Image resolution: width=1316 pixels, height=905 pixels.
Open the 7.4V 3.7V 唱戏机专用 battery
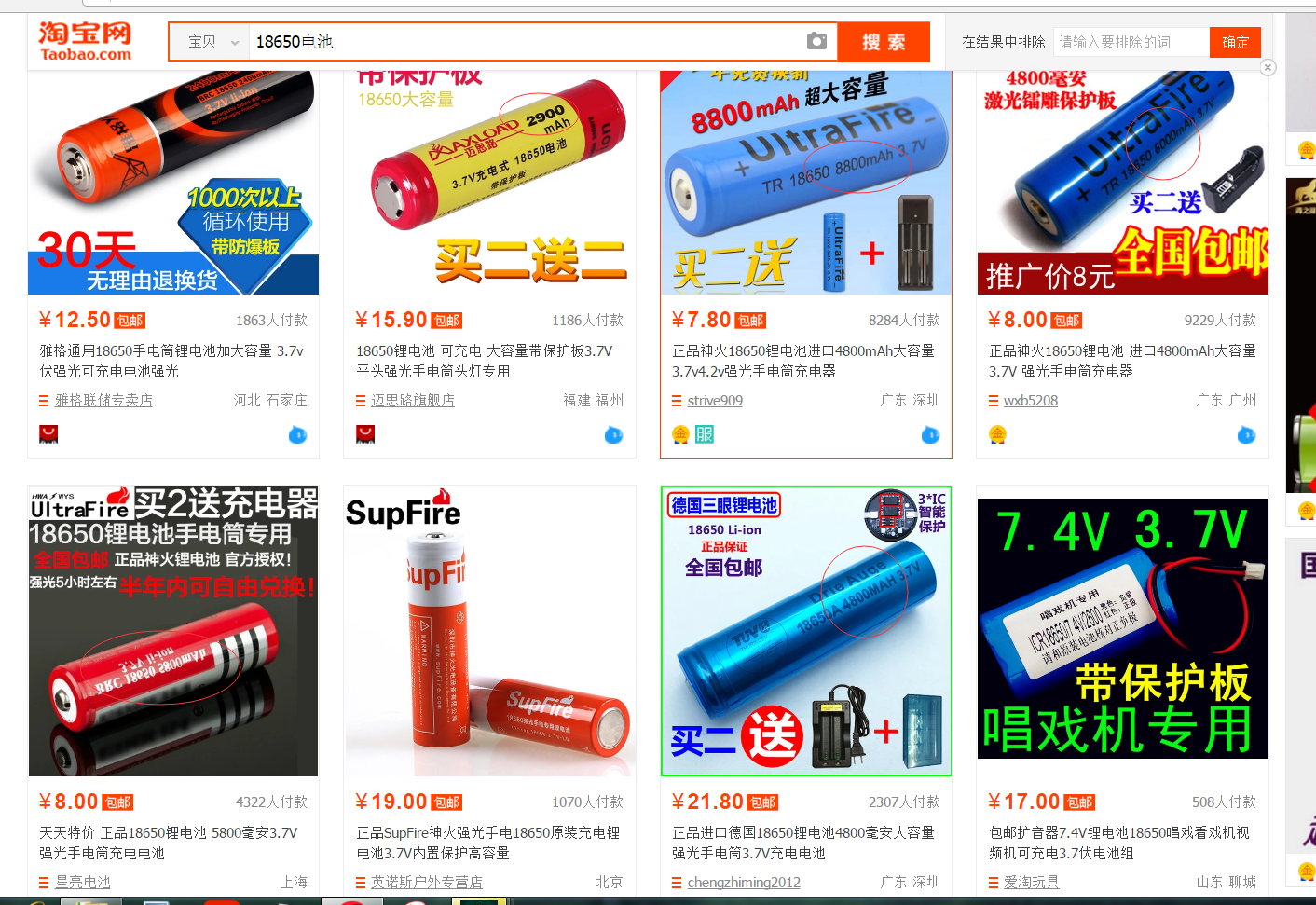pyautogui.click(x=1122, y=629)
